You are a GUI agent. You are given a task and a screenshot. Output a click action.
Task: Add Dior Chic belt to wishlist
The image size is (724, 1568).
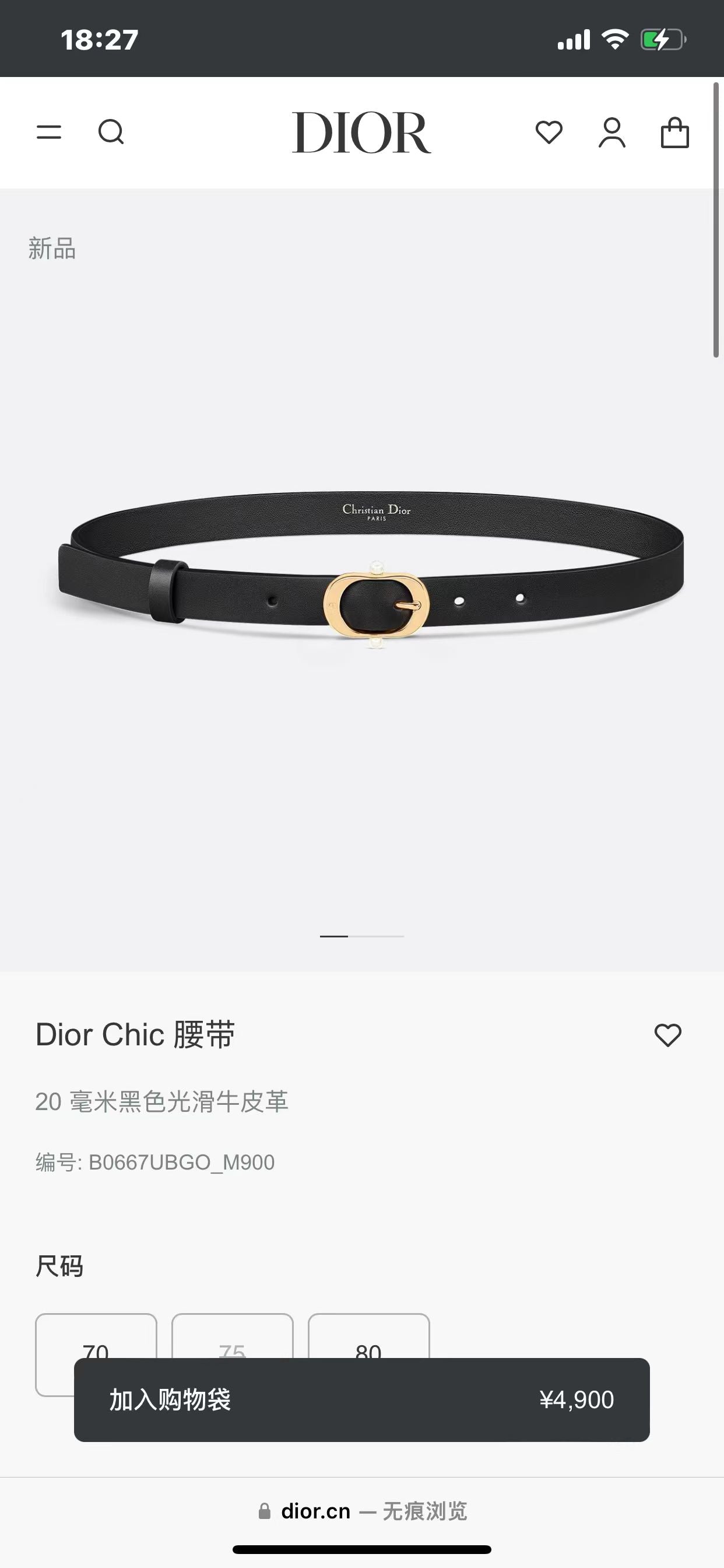click(x=667, y=1035)
